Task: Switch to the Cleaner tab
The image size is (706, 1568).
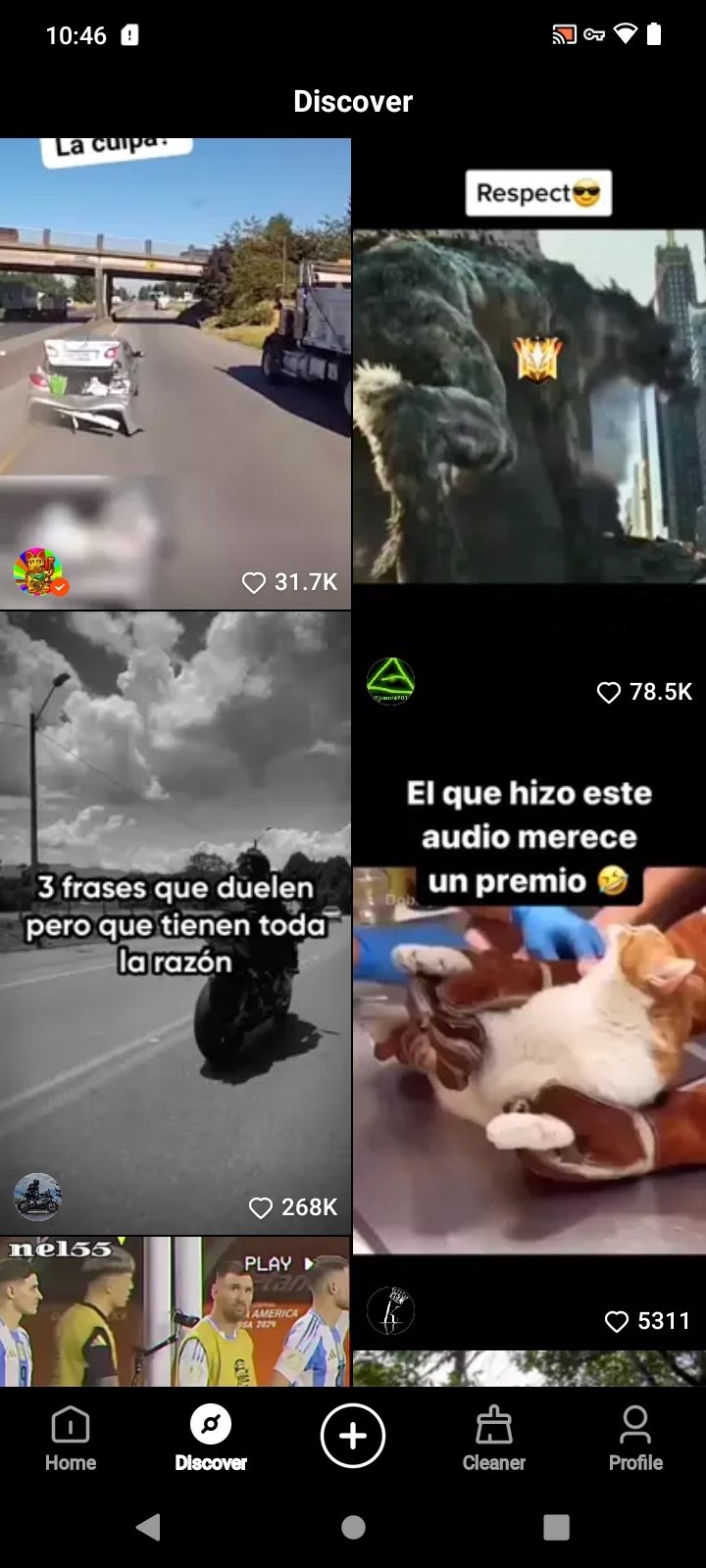Action: [494, 1438]
